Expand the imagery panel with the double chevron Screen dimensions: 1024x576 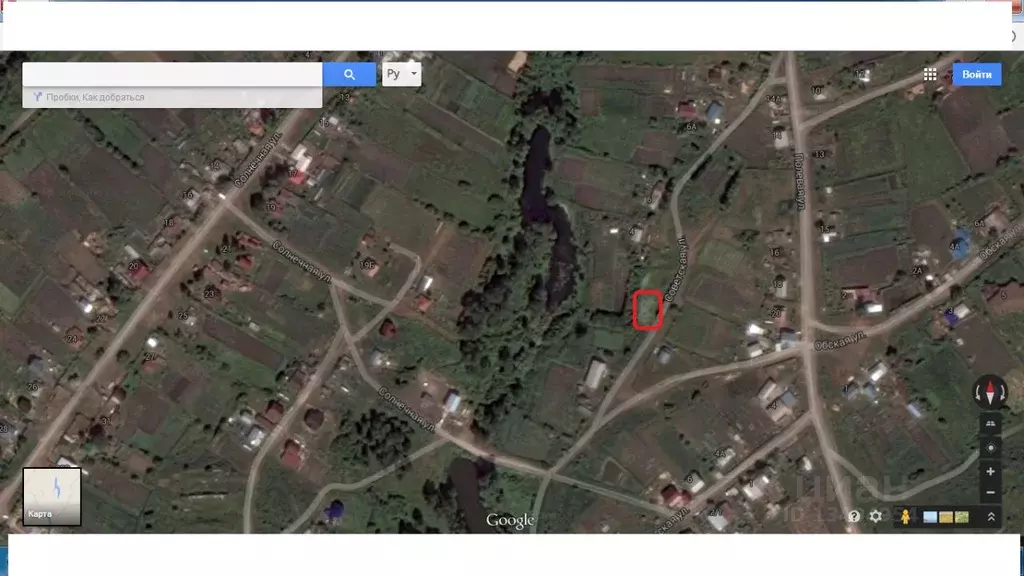(991, 516)
